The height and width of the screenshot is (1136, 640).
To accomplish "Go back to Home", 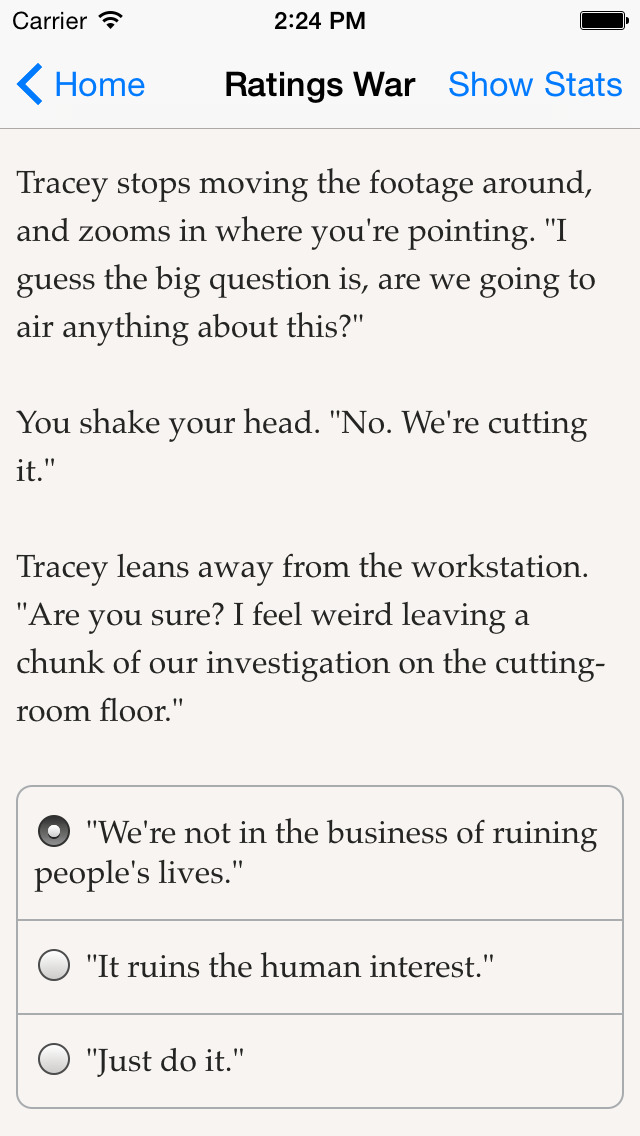I will (x=80, y=85).
